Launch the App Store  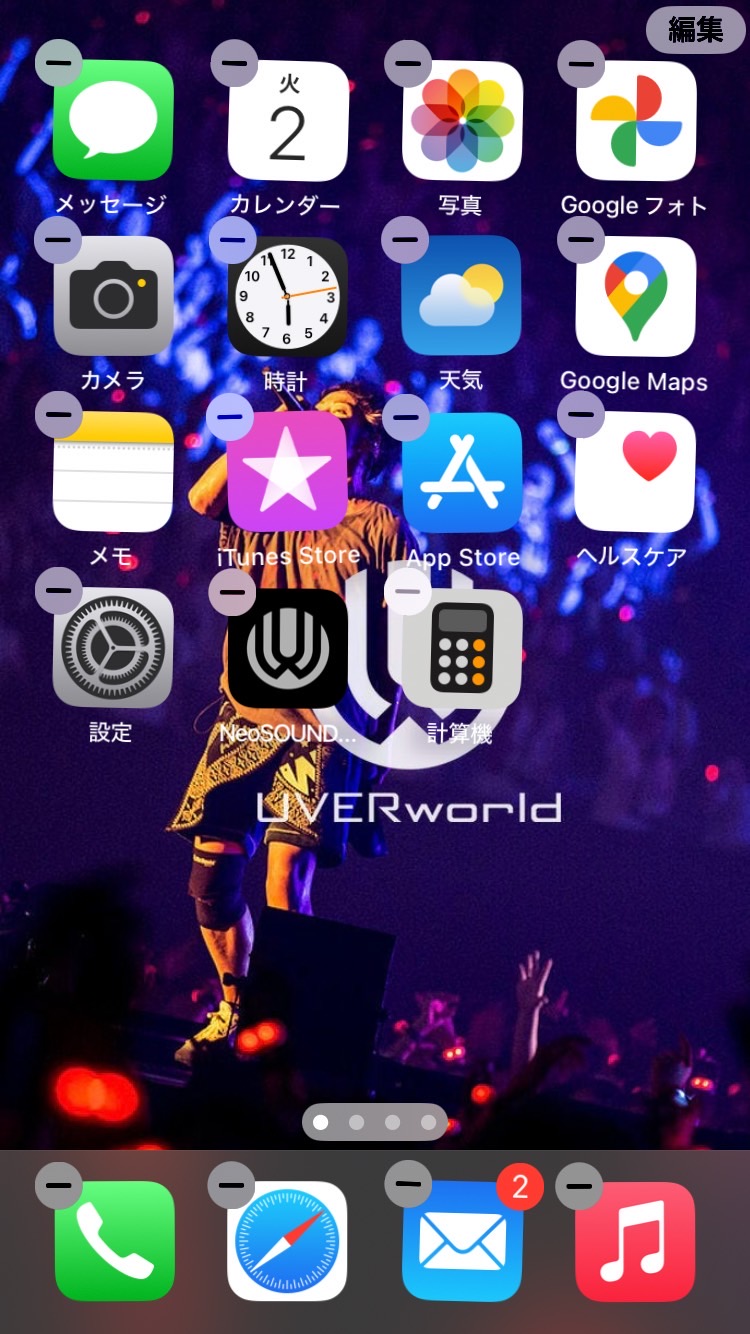point(462,472)
